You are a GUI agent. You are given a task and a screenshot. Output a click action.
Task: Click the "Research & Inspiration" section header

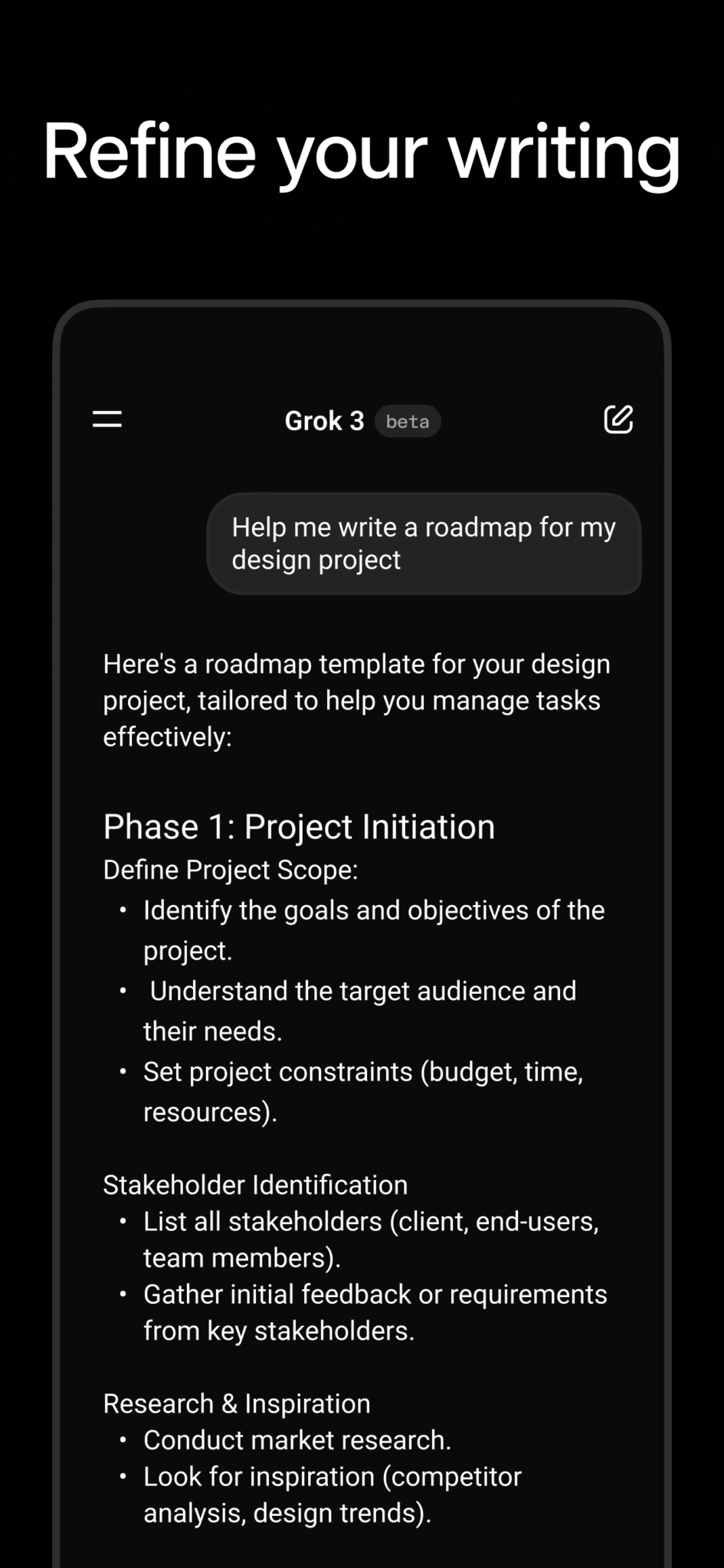pos(236,1403)
